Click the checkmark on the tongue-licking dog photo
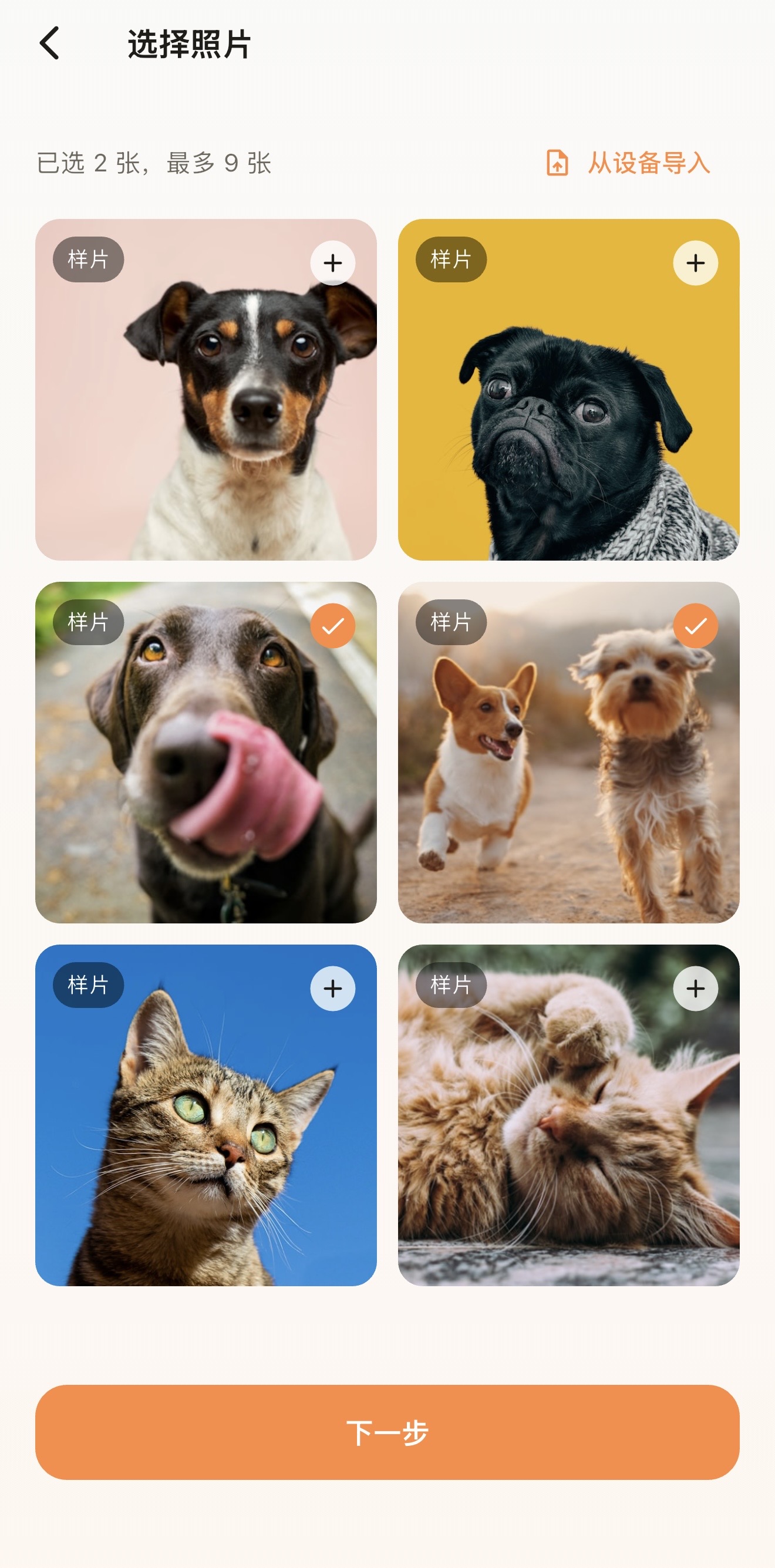 [x=332, y=625]
